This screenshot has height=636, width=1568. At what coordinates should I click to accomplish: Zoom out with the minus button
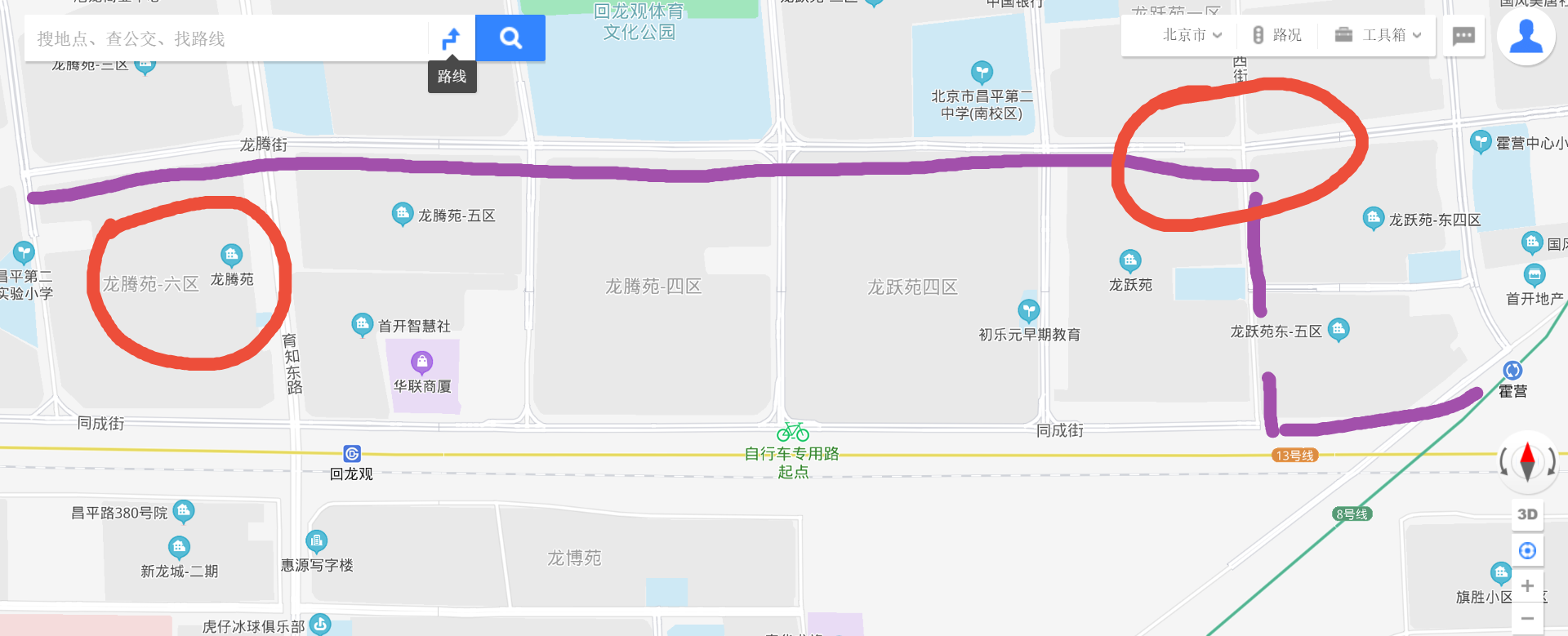tap(1527, 618)
